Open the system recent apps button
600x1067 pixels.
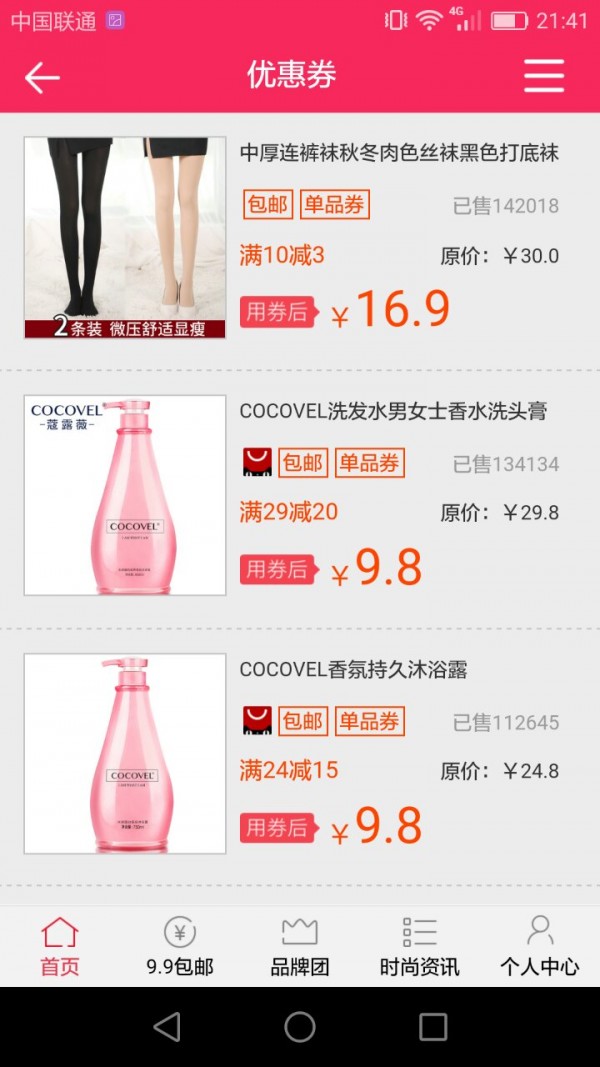tap(433, 1027)
